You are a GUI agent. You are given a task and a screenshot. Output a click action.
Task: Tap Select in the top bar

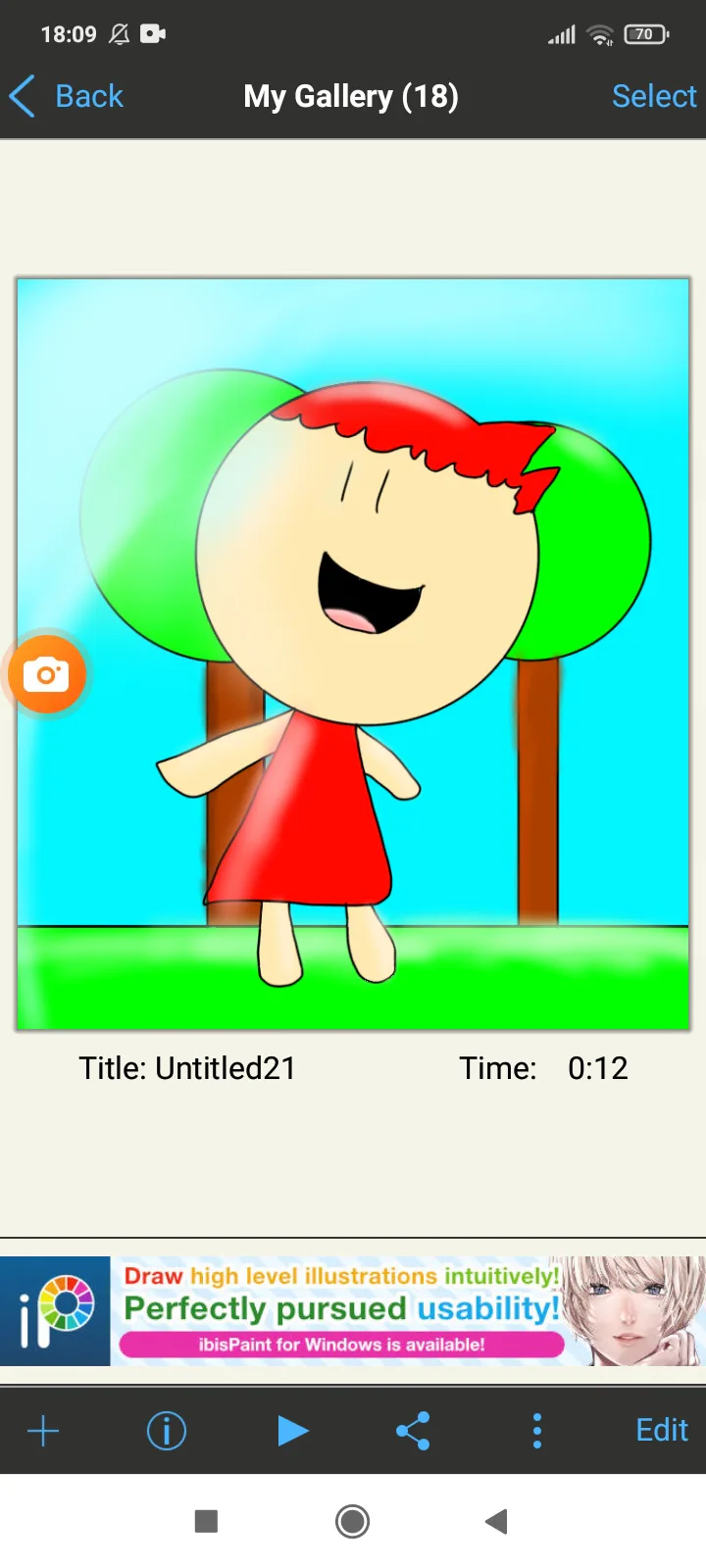coord(653,96)
